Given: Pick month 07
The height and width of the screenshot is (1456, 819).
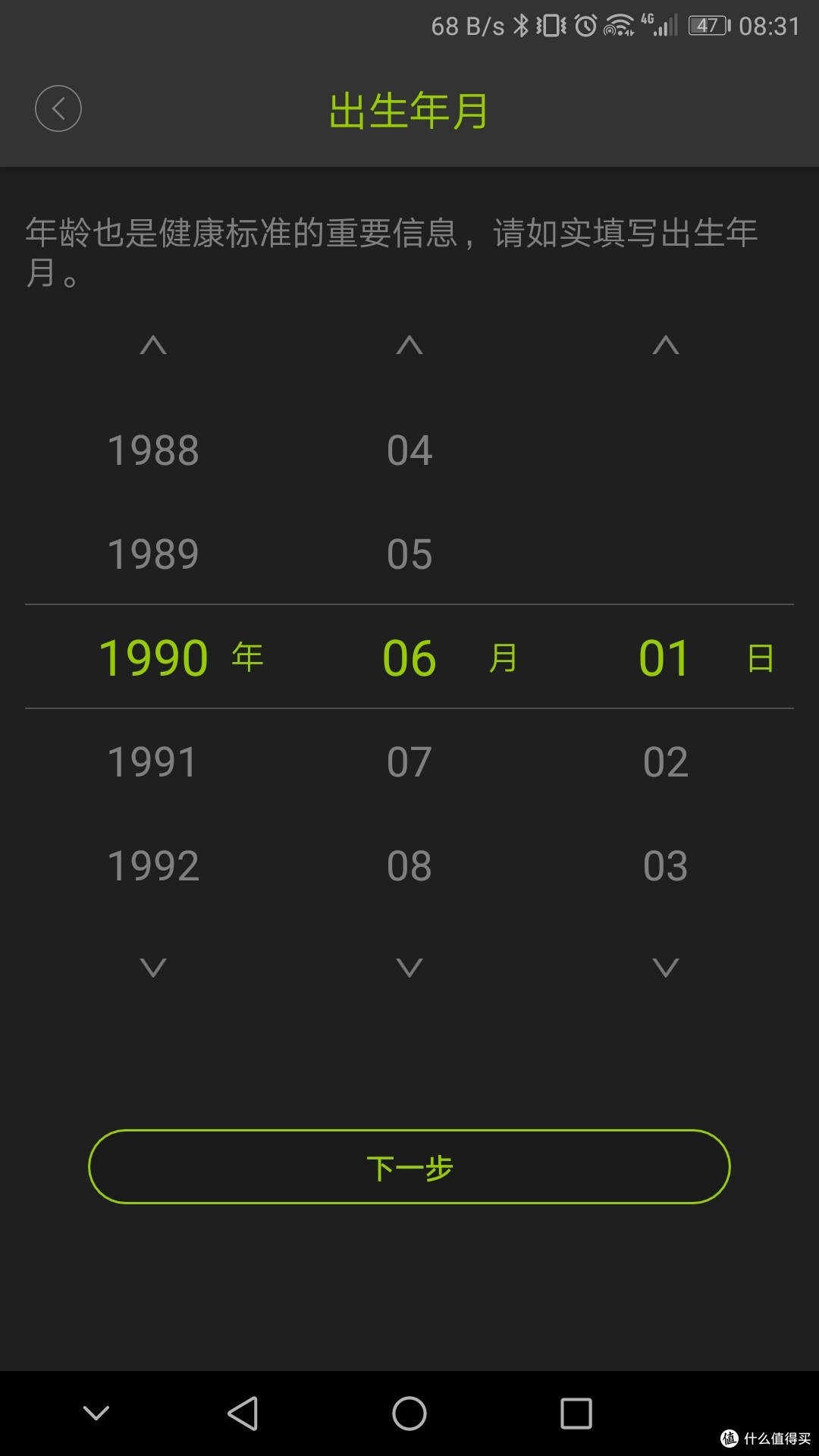Looking at the screenshot, I should [409, 762].
